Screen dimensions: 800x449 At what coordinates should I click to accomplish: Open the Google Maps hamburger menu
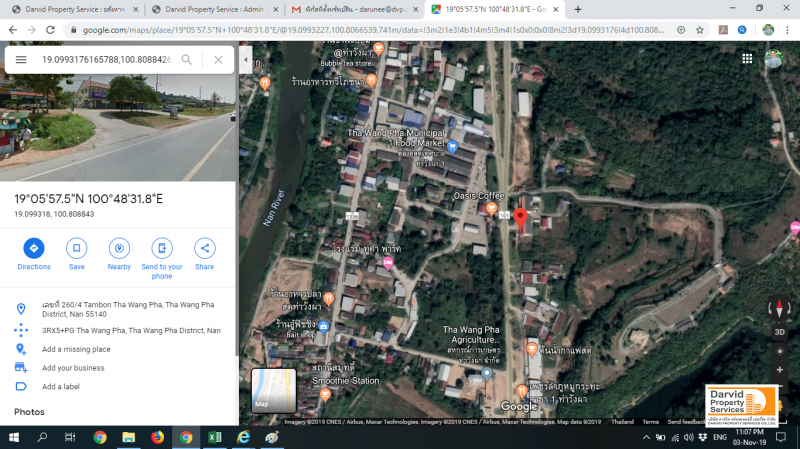pyautogui.click(x=21, y=60)
